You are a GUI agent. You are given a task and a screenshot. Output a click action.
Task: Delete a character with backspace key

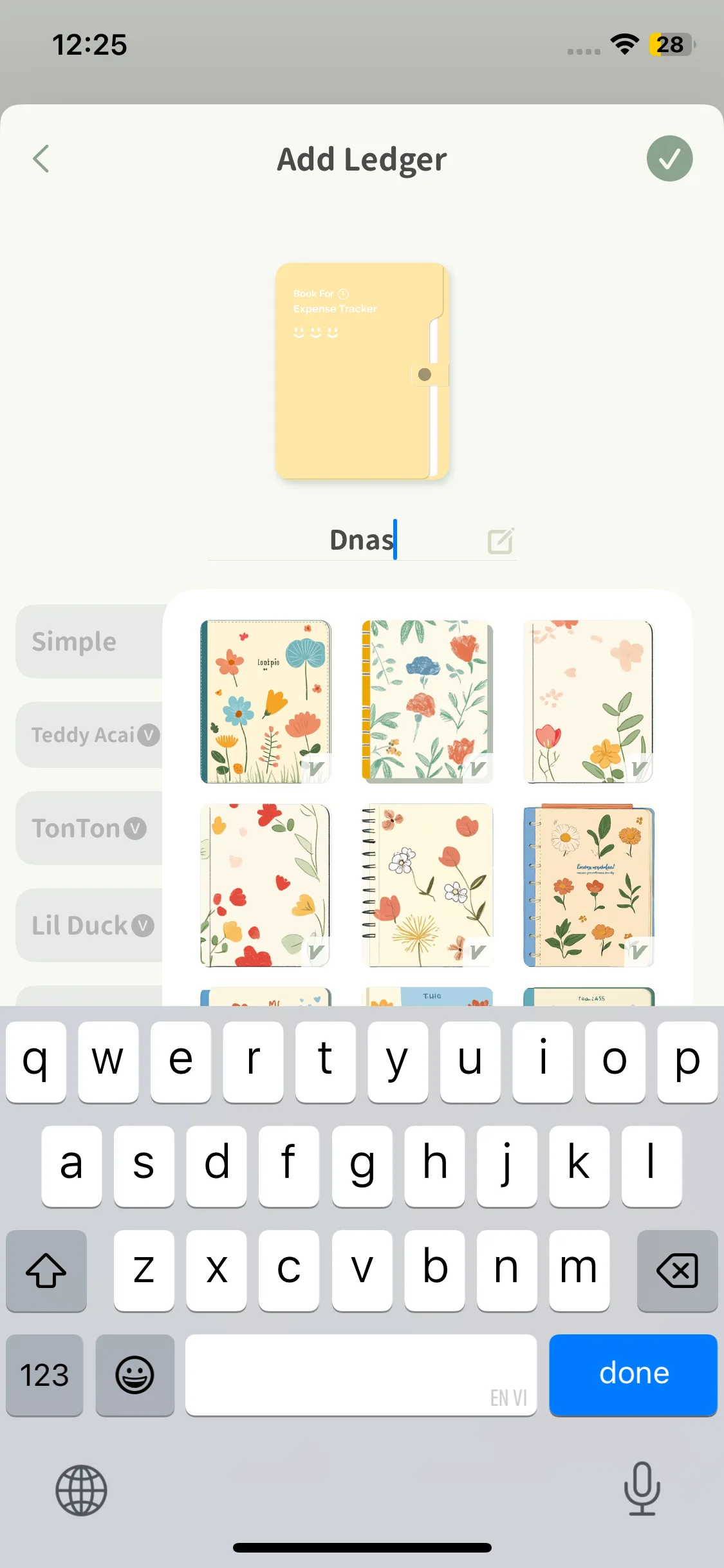coord(676,1271)
